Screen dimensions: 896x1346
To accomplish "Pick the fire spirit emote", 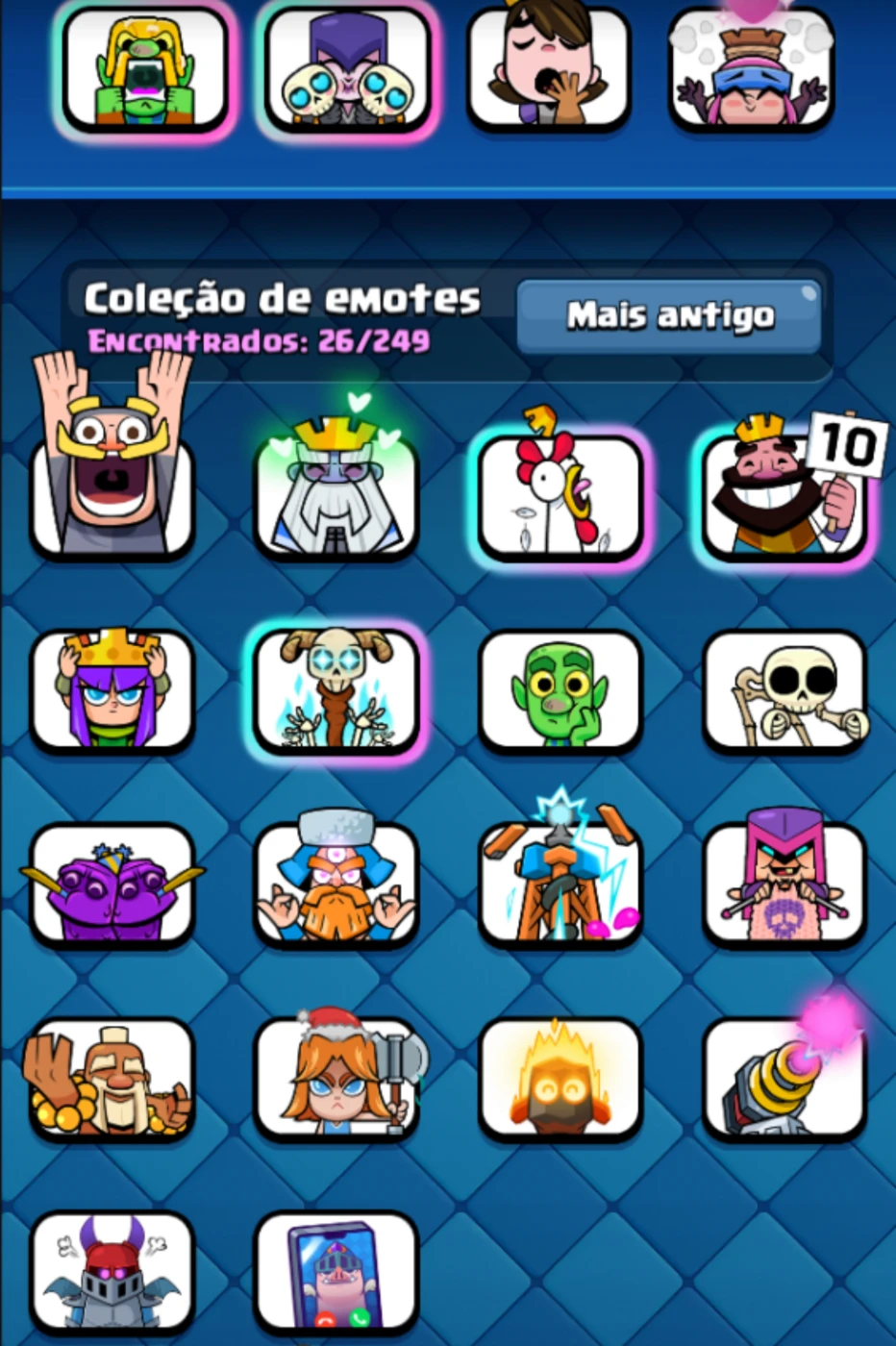I will 560,1079.
